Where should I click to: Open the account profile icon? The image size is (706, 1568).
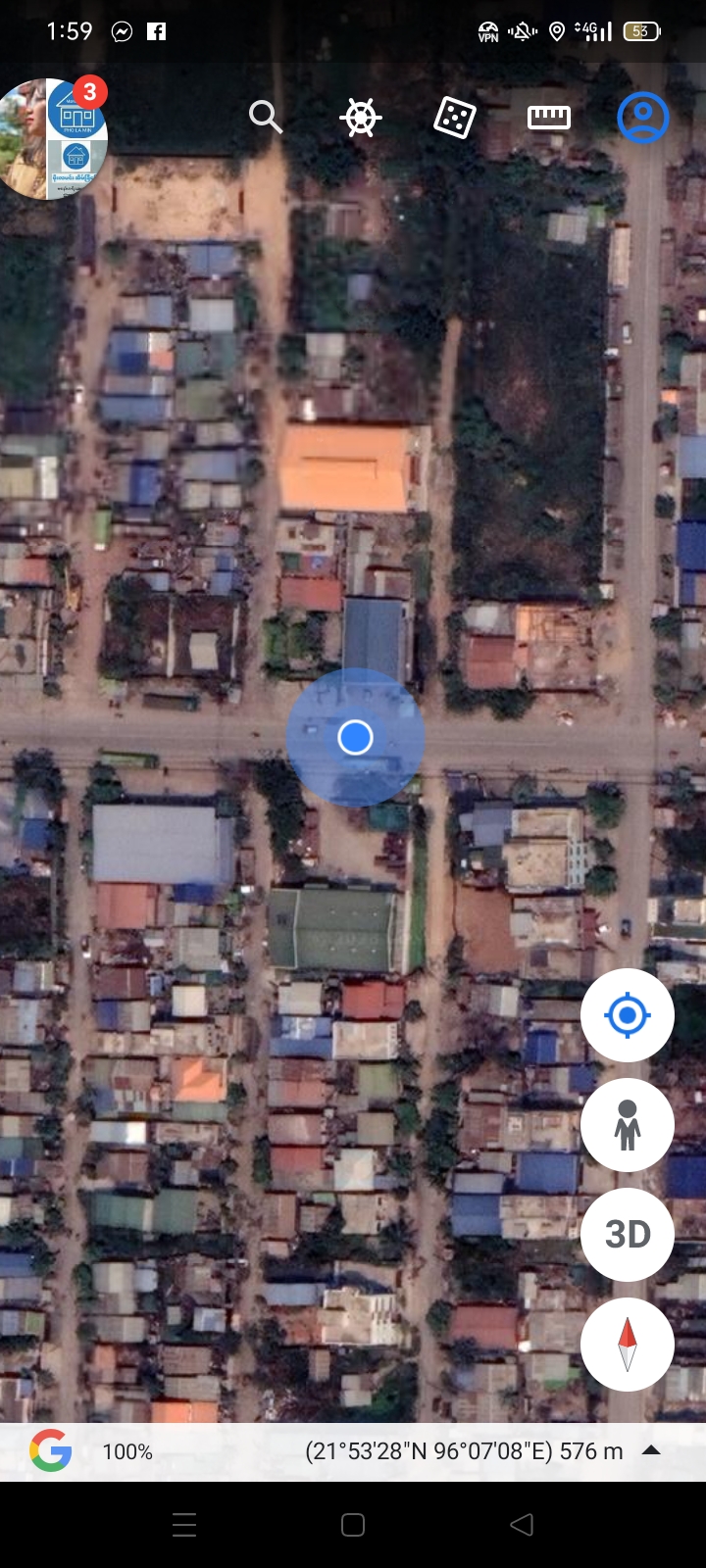click(642, 118)
